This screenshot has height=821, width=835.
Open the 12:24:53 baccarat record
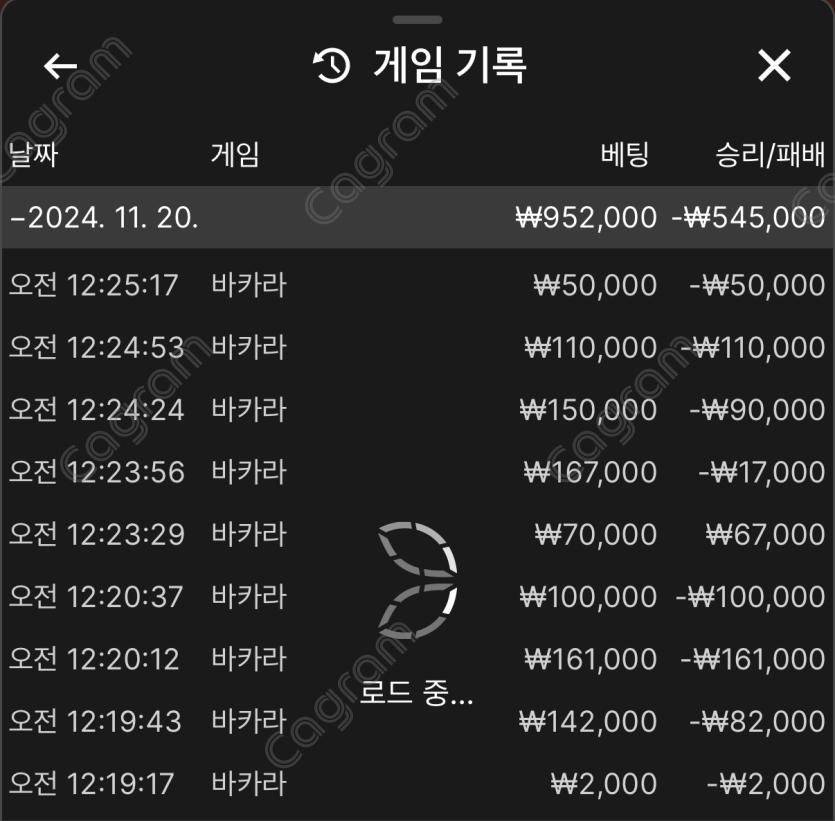(417, 347)
